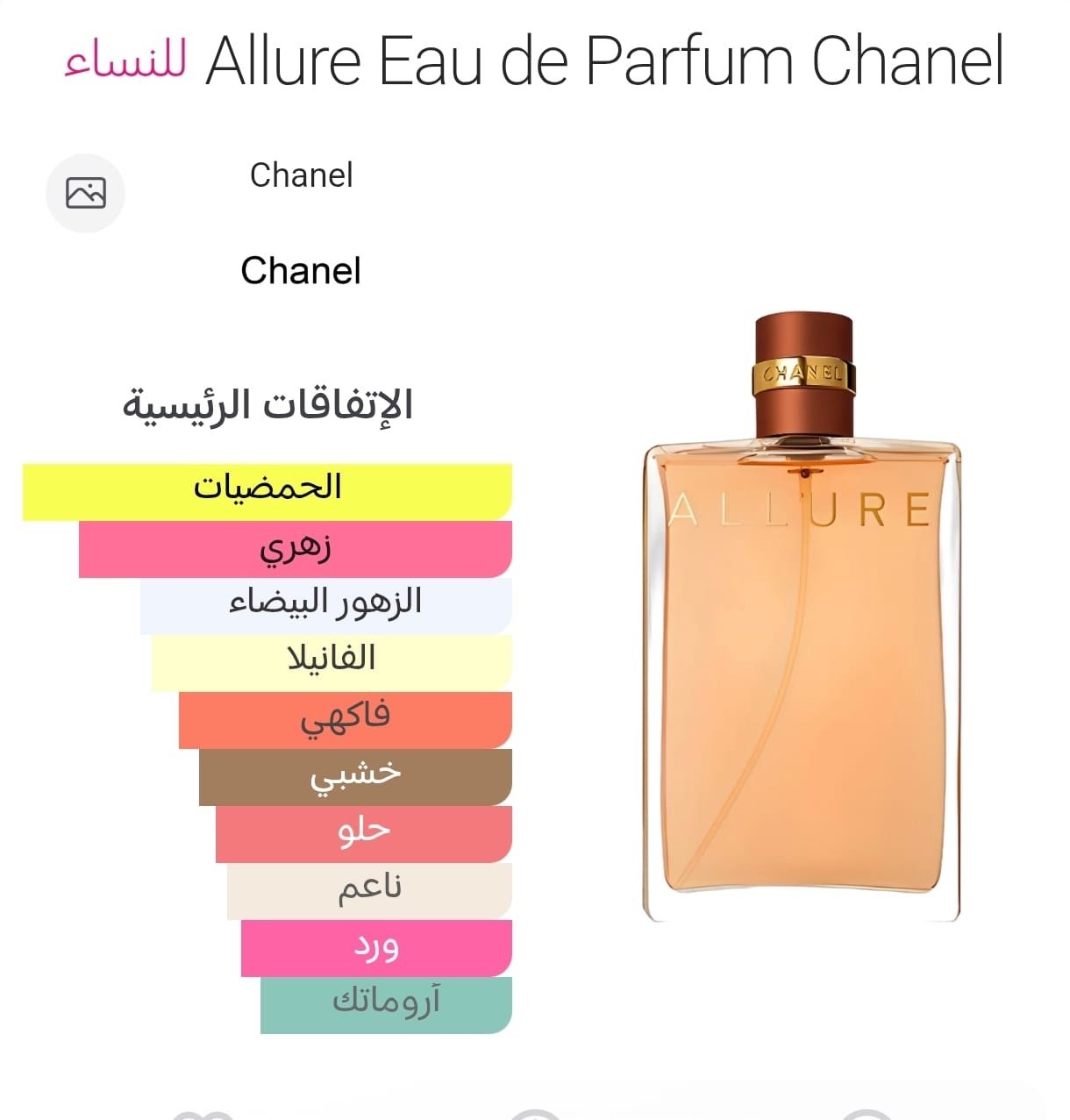Tap the brand image placeholder icon

click(x=85, y=193)
